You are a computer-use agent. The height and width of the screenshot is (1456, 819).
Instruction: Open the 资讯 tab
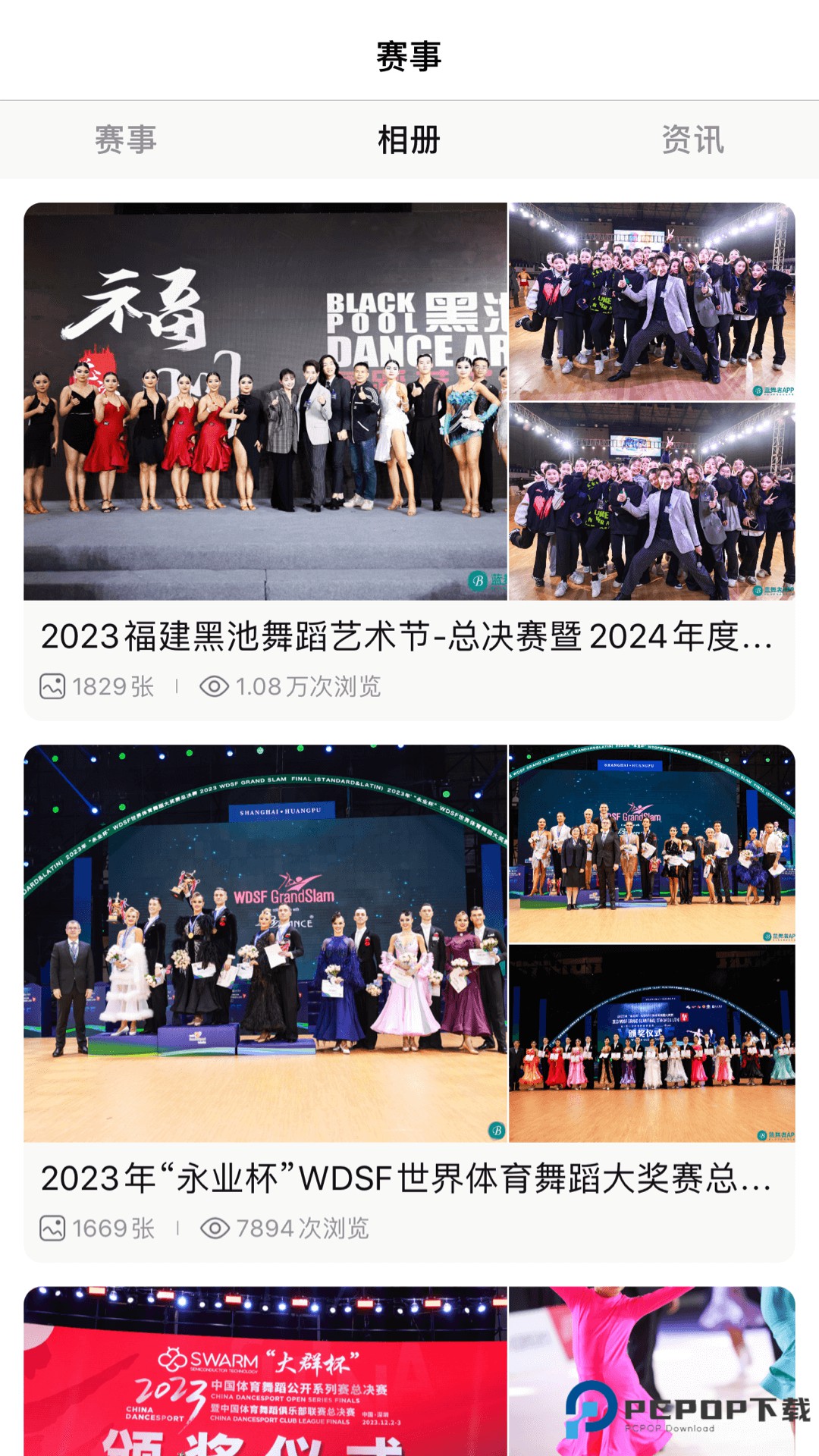pos(692,140)
